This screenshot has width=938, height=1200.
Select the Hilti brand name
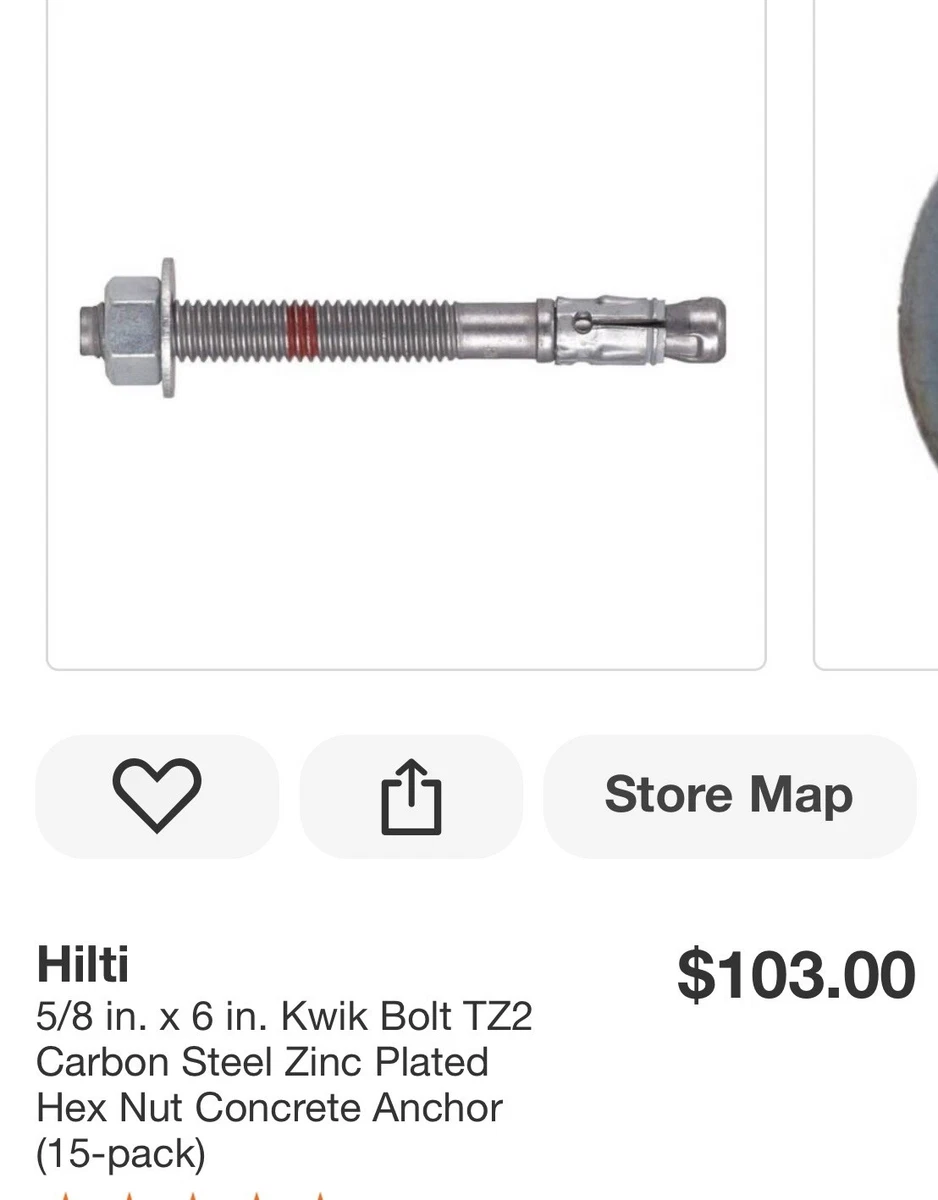(x=84, y=964)
